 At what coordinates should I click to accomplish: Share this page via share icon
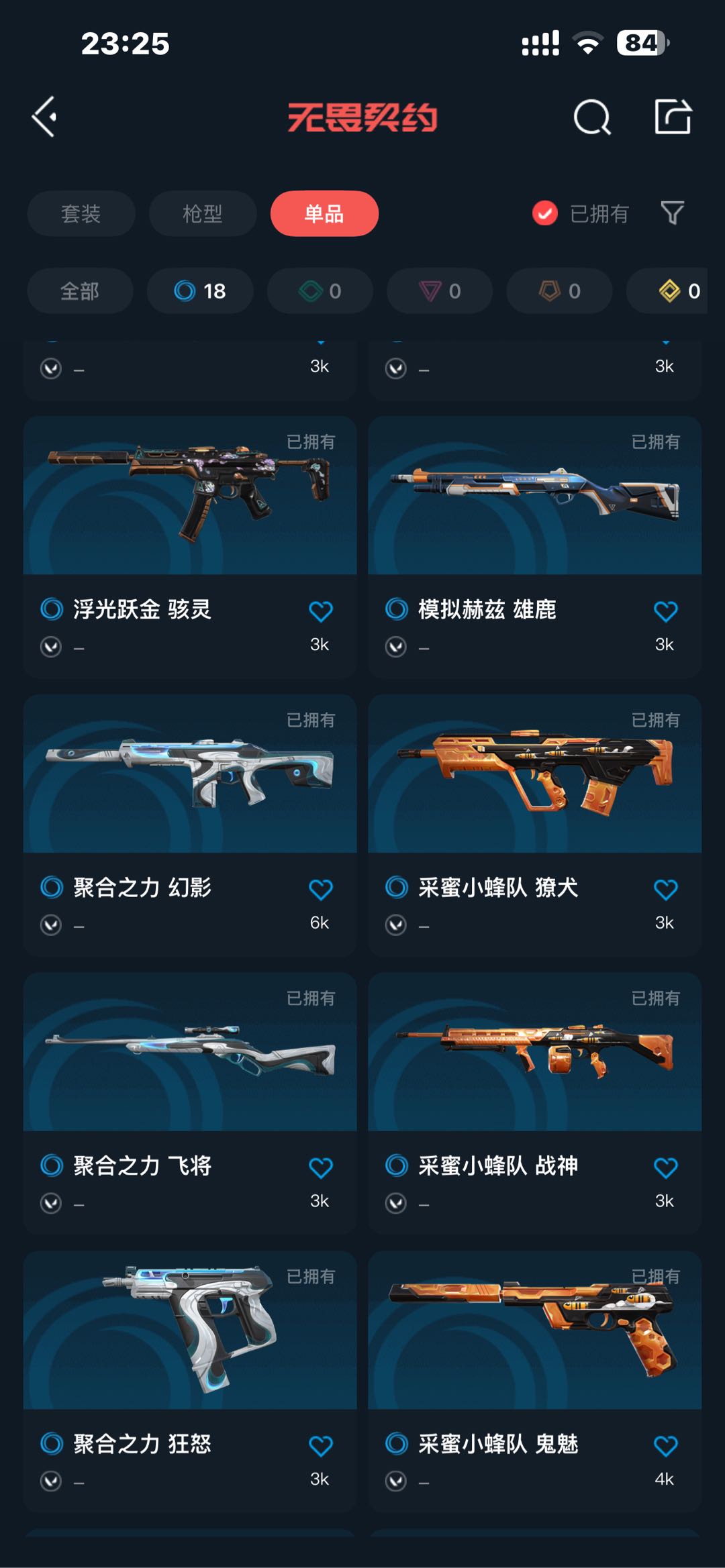point(673,117)
